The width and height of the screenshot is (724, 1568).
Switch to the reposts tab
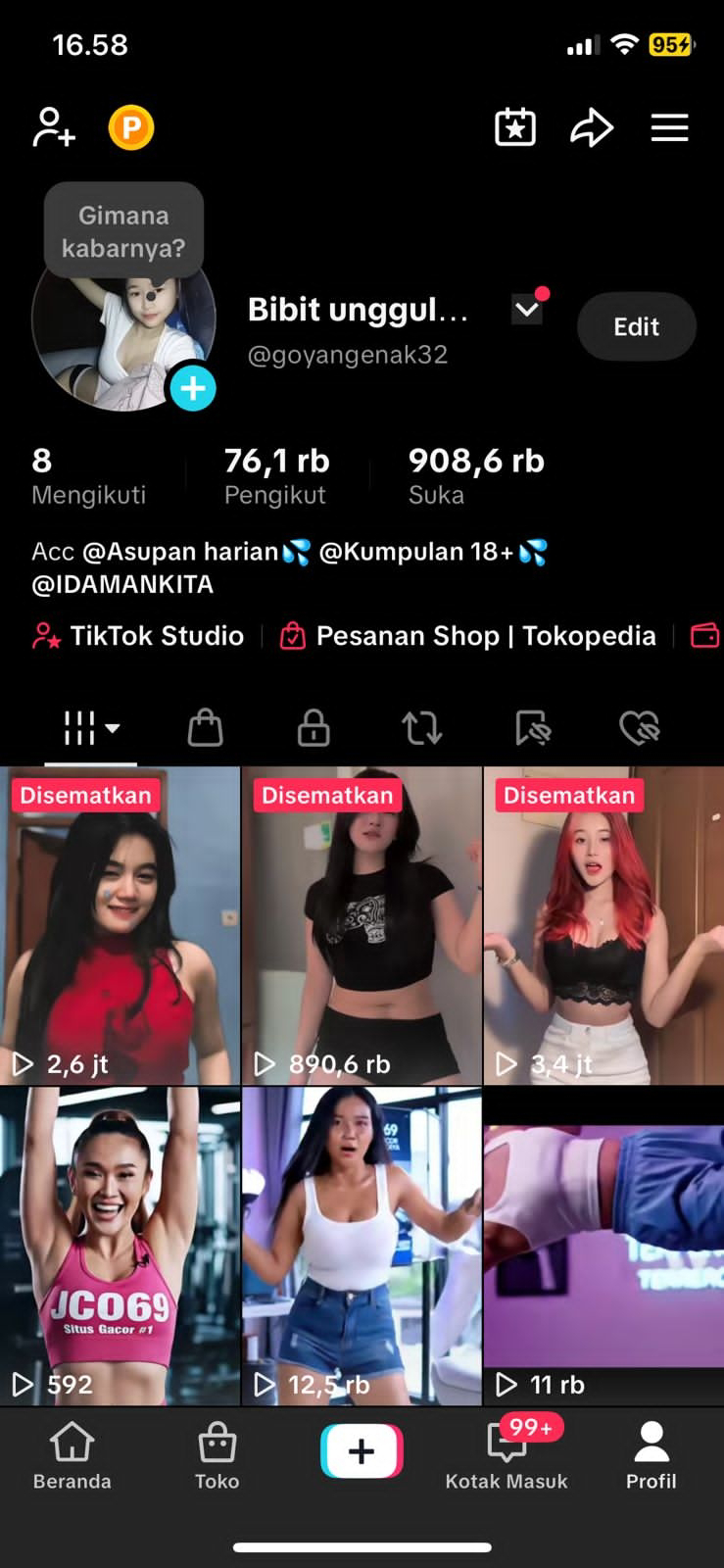click(x=422, y=728)
